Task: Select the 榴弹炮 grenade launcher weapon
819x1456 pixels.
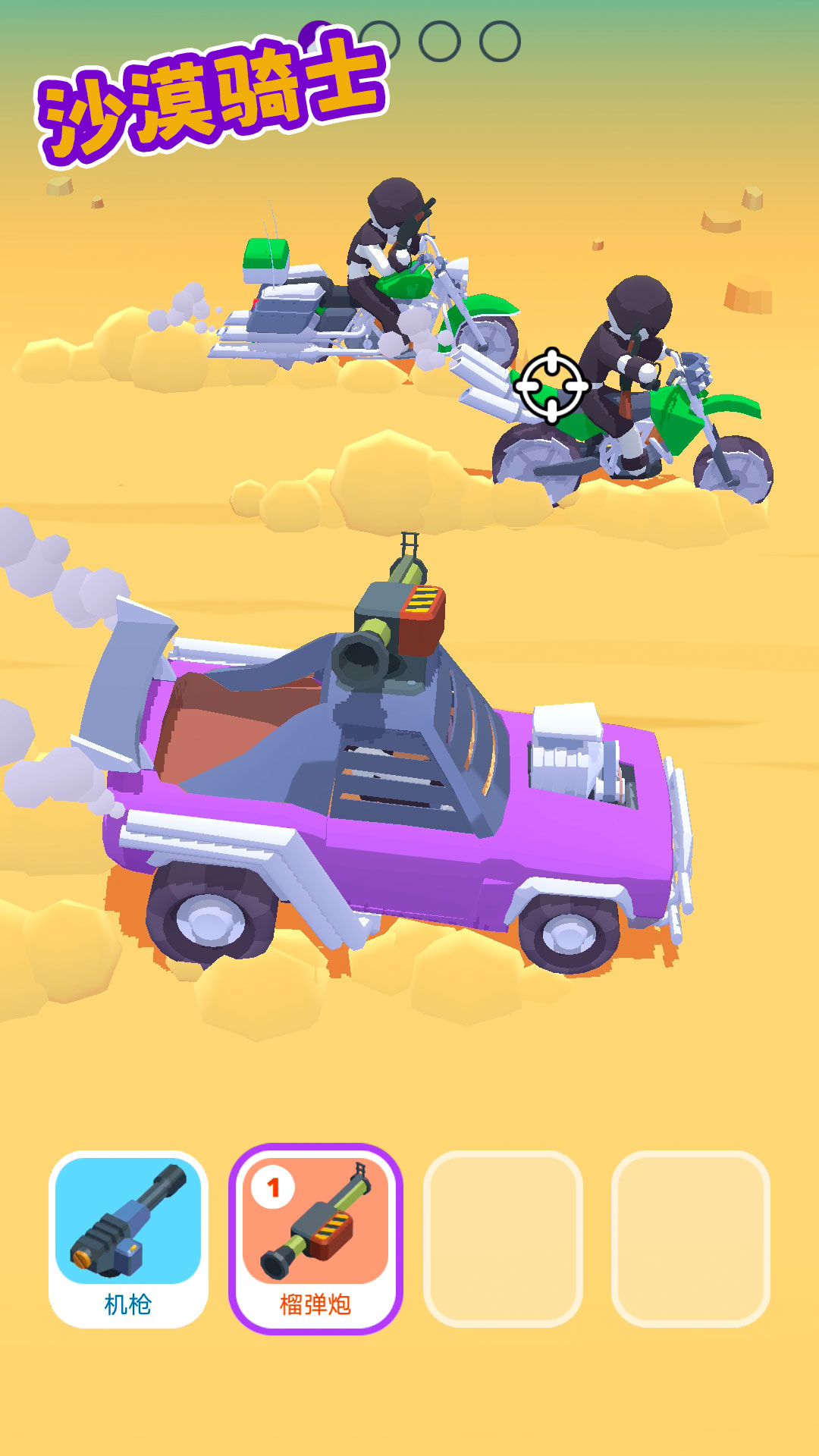Action: (x=315, y=1238)
